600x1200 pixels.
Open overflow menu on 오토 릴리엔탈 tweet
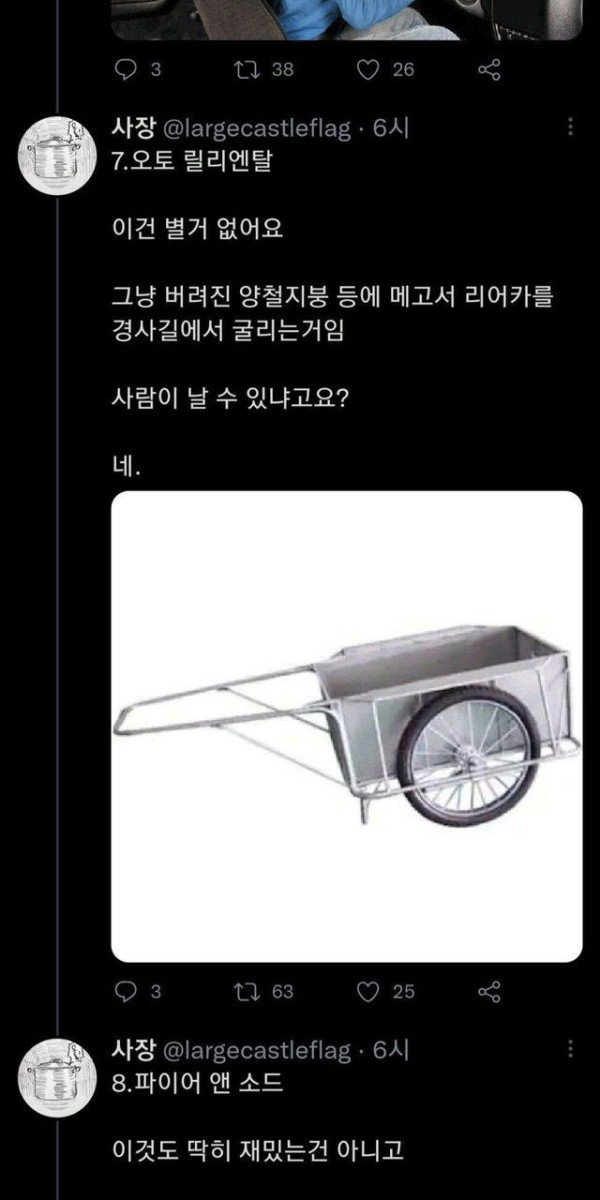coord(570,128)
